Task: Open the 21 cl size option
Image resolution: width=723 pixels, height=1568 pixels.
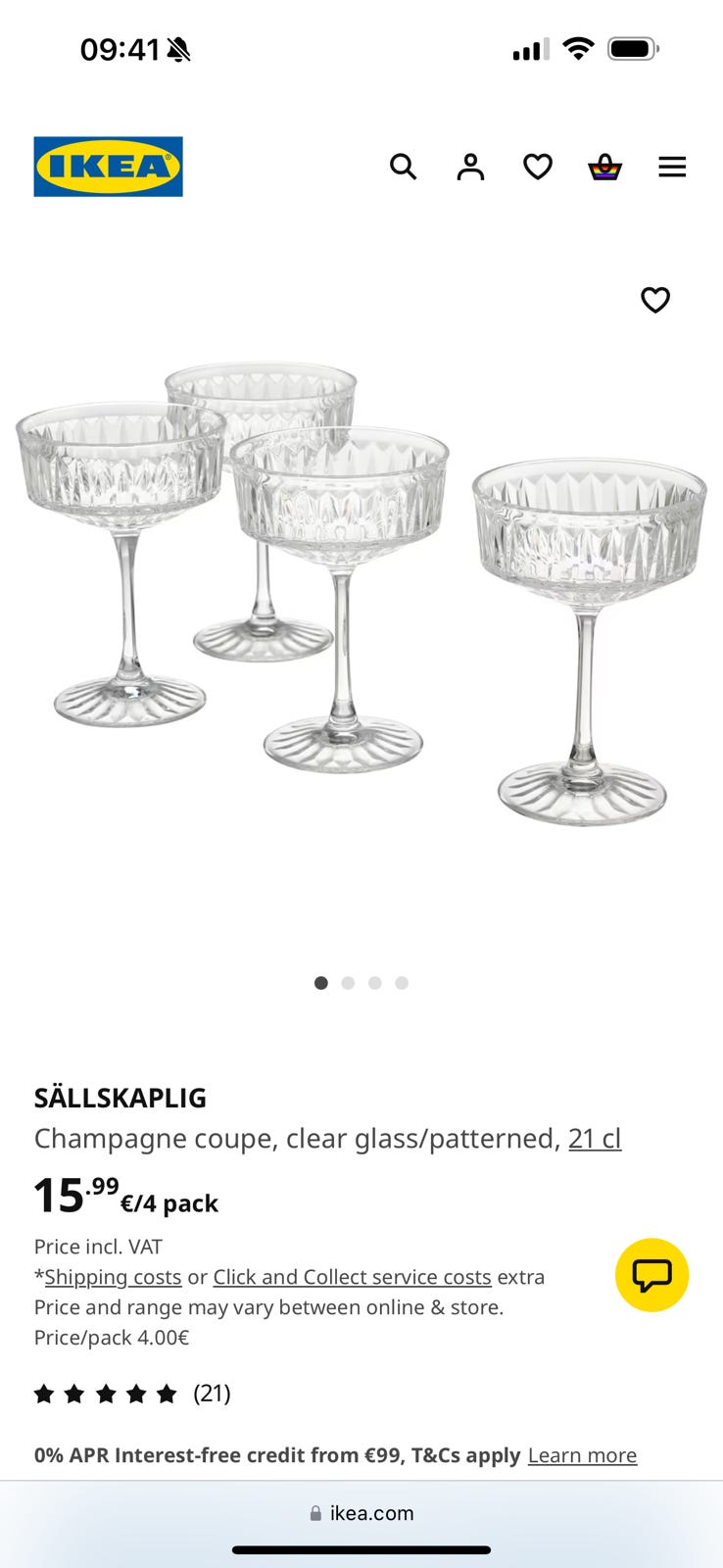Action: pyautogui.click(x=595, y=1138)
